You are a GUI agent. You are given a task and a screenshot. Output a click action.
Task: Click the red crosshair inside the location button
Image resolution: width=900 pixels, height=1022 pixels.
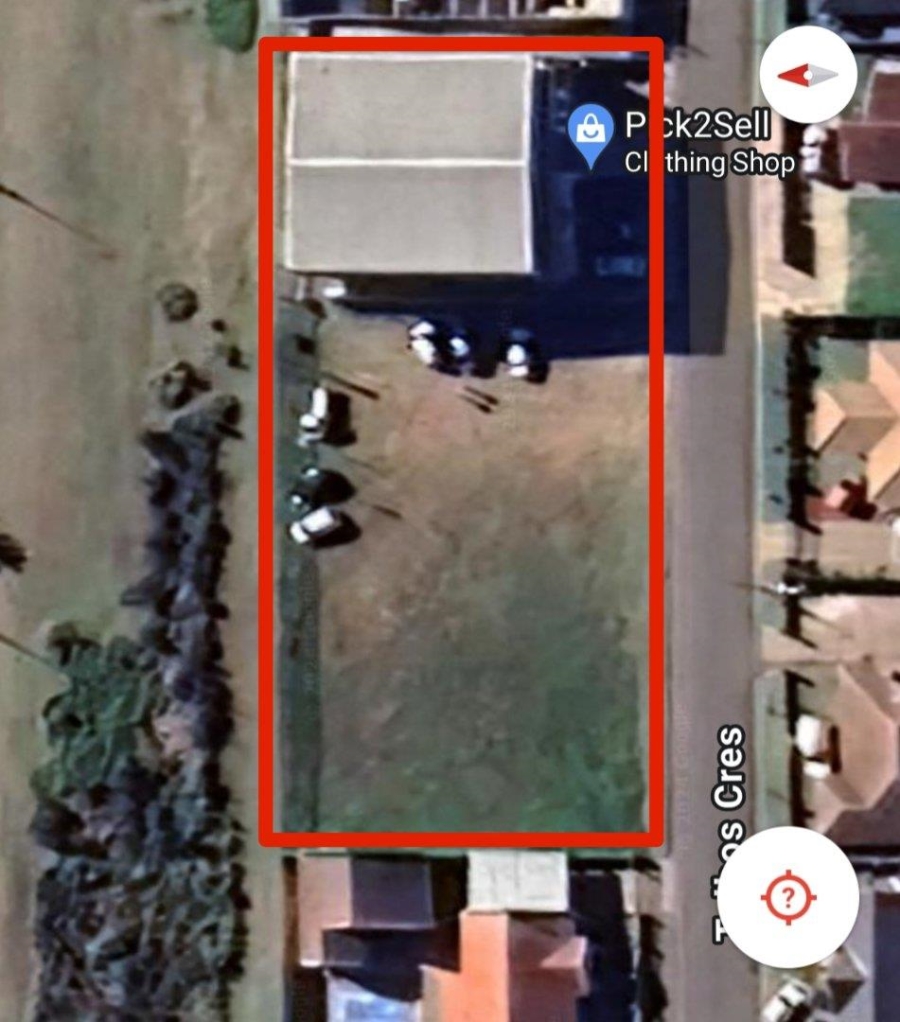[x=789, y=897]
